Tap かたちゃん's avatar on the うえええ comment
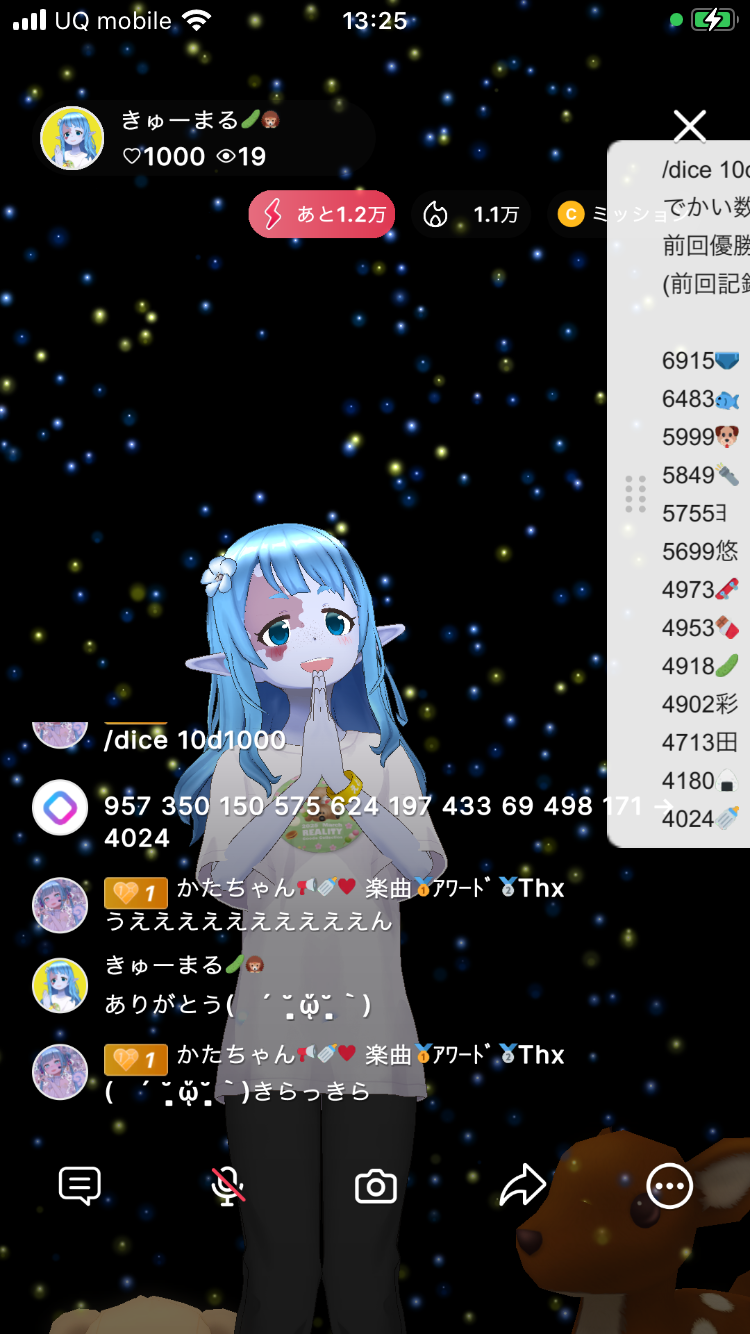750x1334 pixels. click(60, 905)
